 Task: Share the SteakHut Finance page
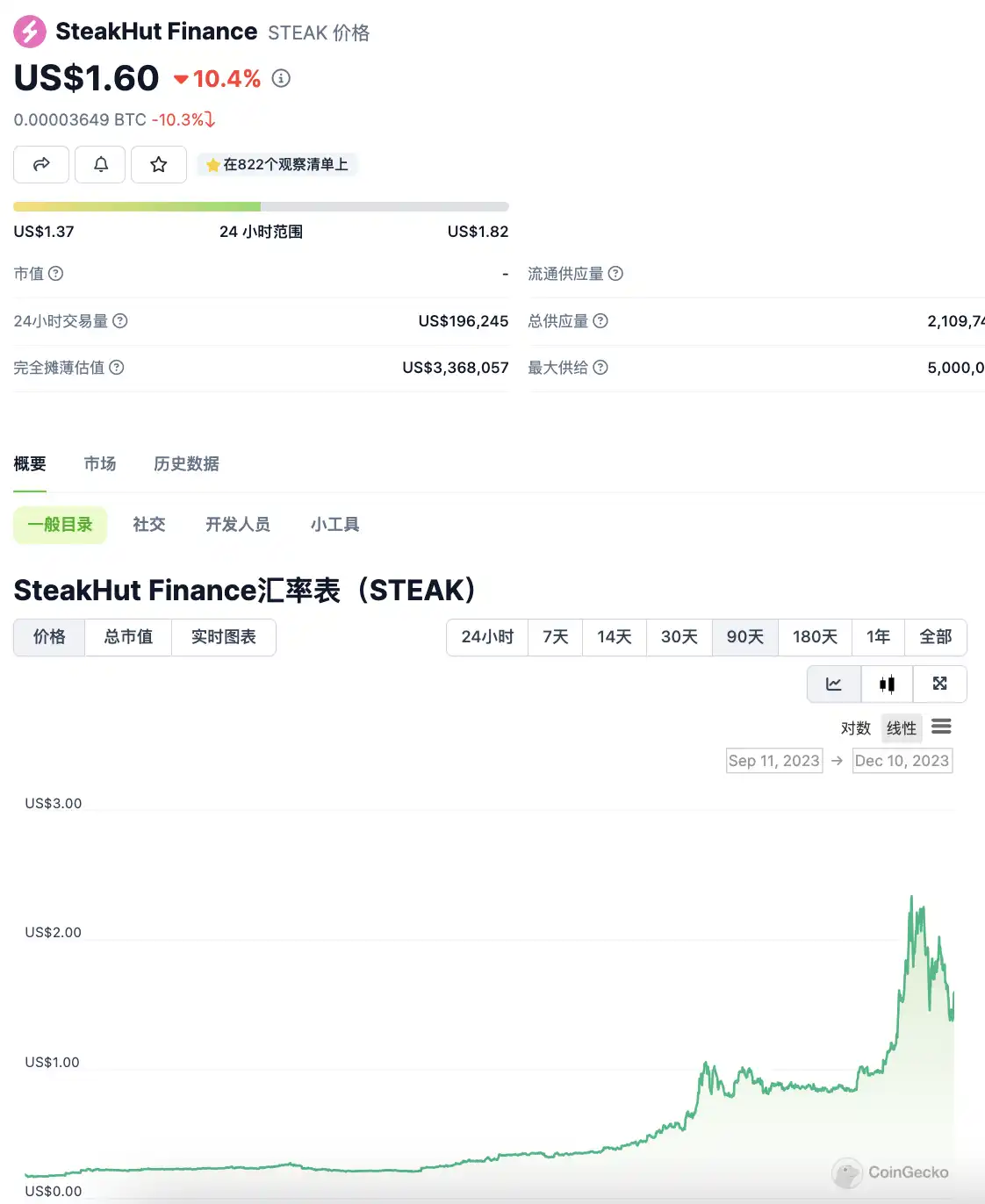click(x=41, y=164)
